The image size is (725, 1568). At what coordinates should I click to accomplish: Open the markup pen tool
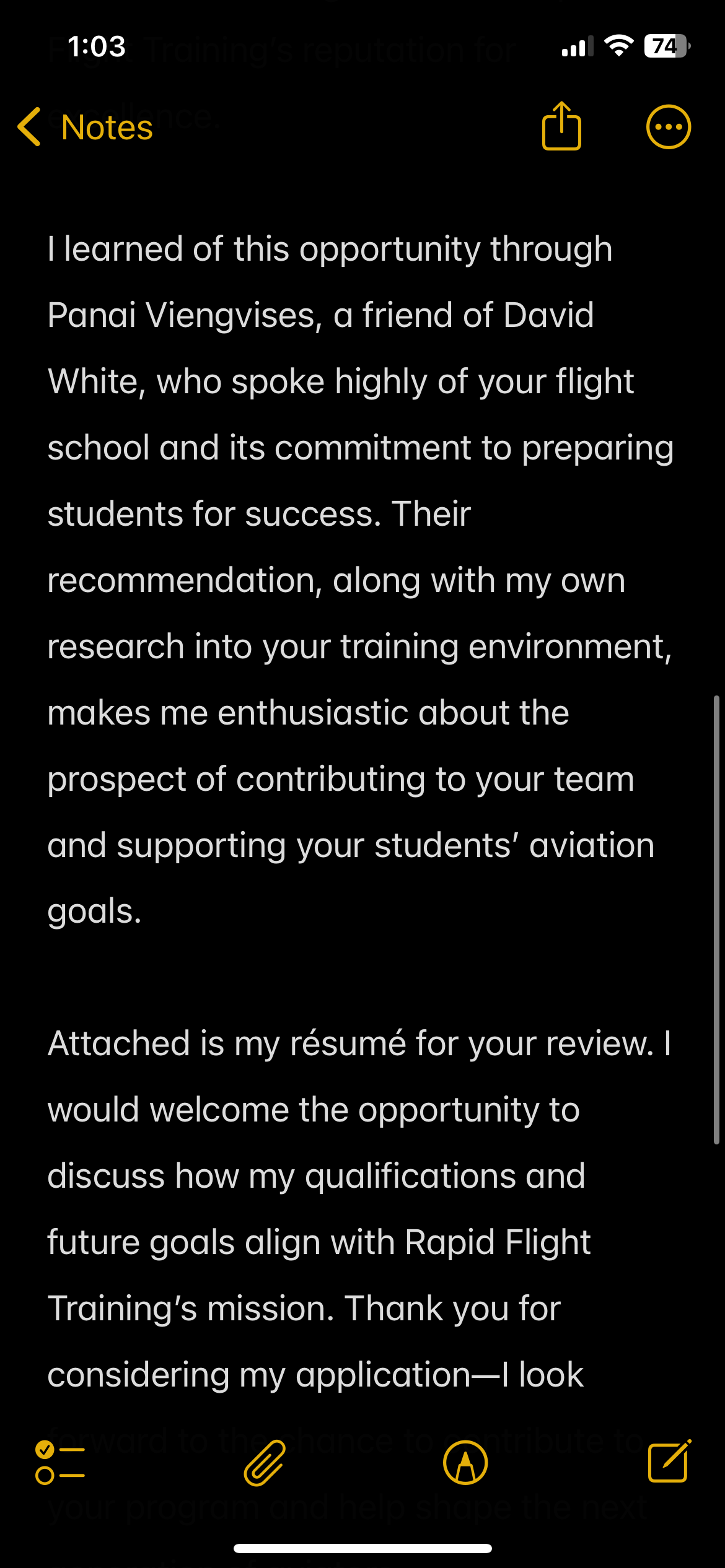tap(465, 1463)
